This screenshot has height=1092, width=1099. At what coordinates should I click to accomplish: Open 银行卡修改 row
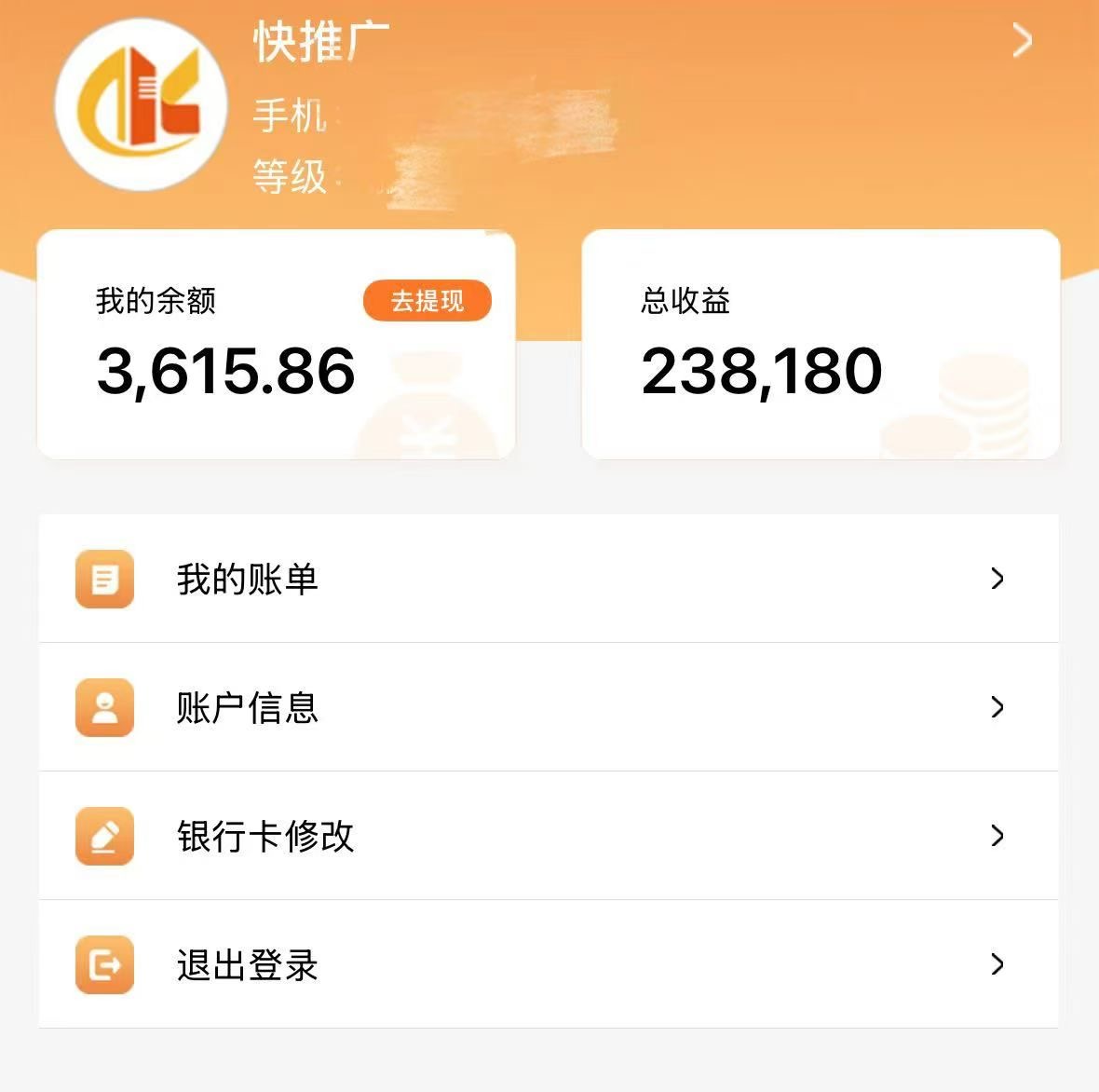pos(548,836)
